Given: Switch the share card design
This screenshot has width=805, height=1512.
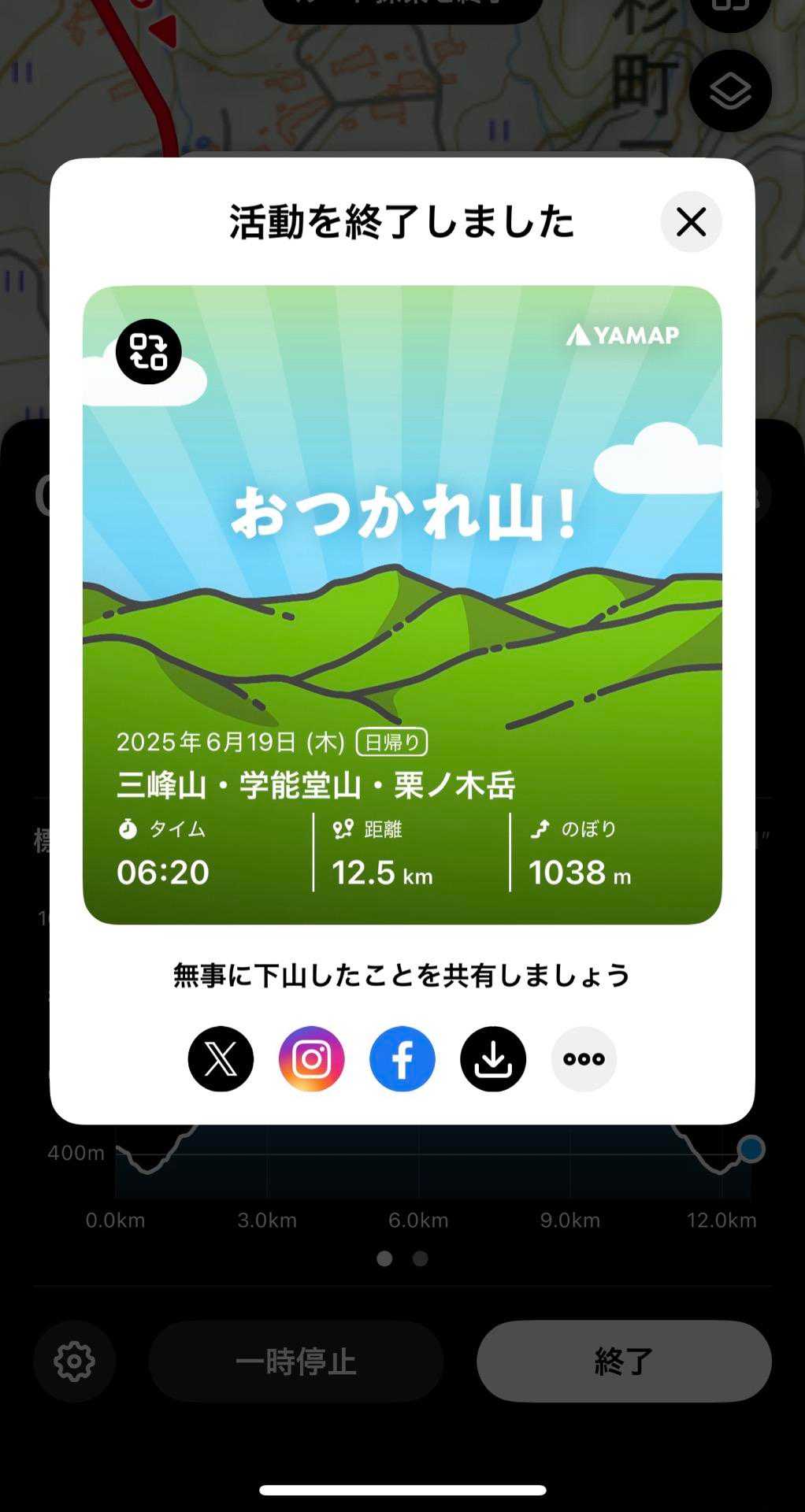Looking at the screenshot, I should click(x=149, y=351).
